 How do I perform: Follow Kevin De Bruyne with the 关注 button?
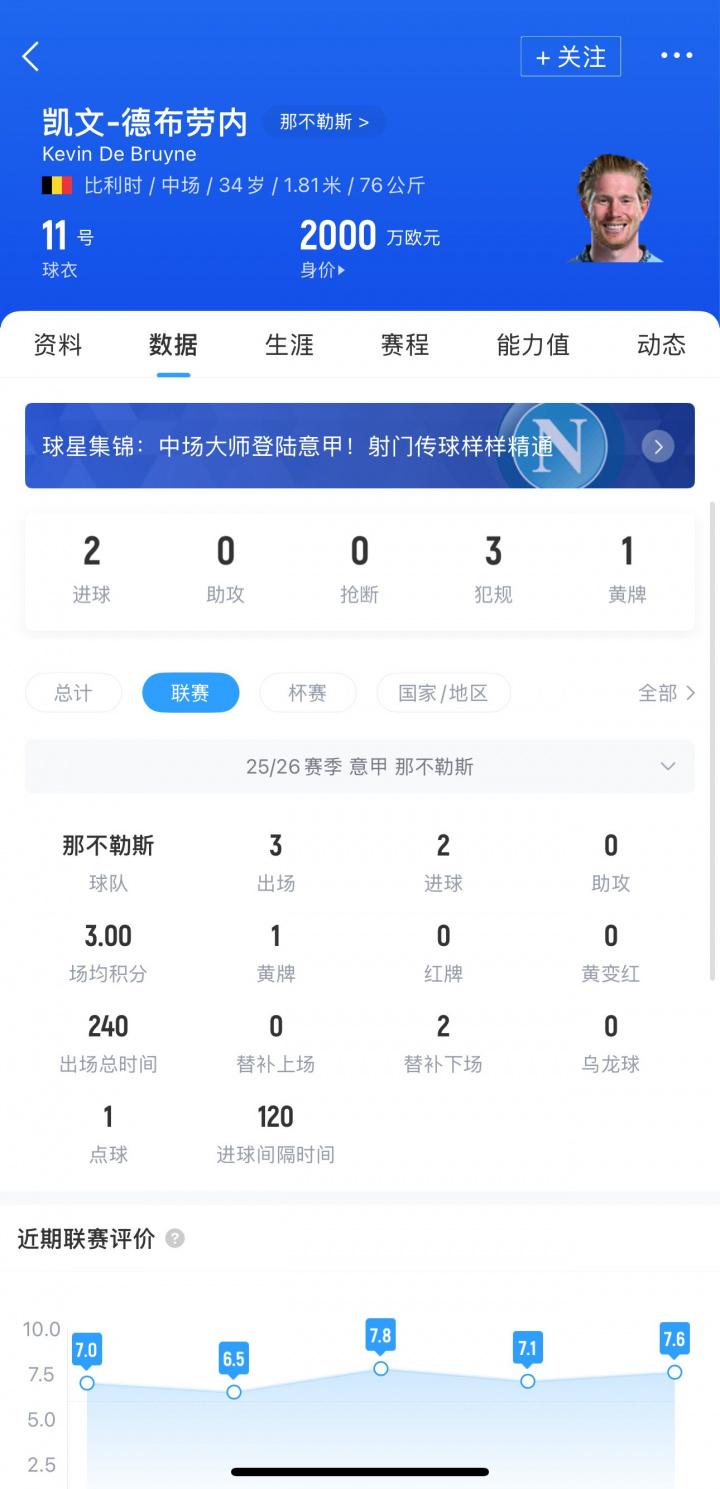coord(570,57)
